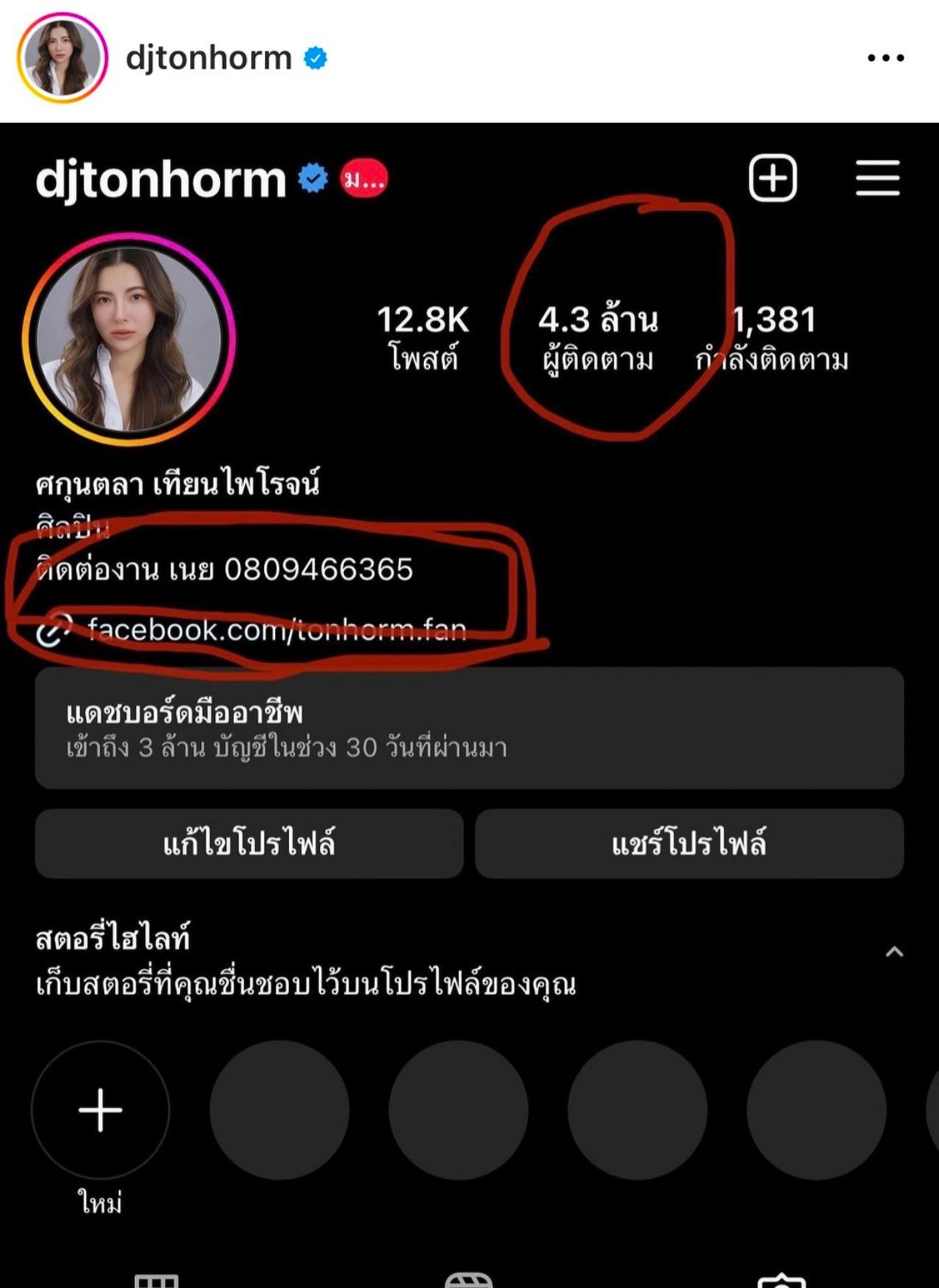
Task: Open the djtonhorm profile via username
Action: pos(208,58)
